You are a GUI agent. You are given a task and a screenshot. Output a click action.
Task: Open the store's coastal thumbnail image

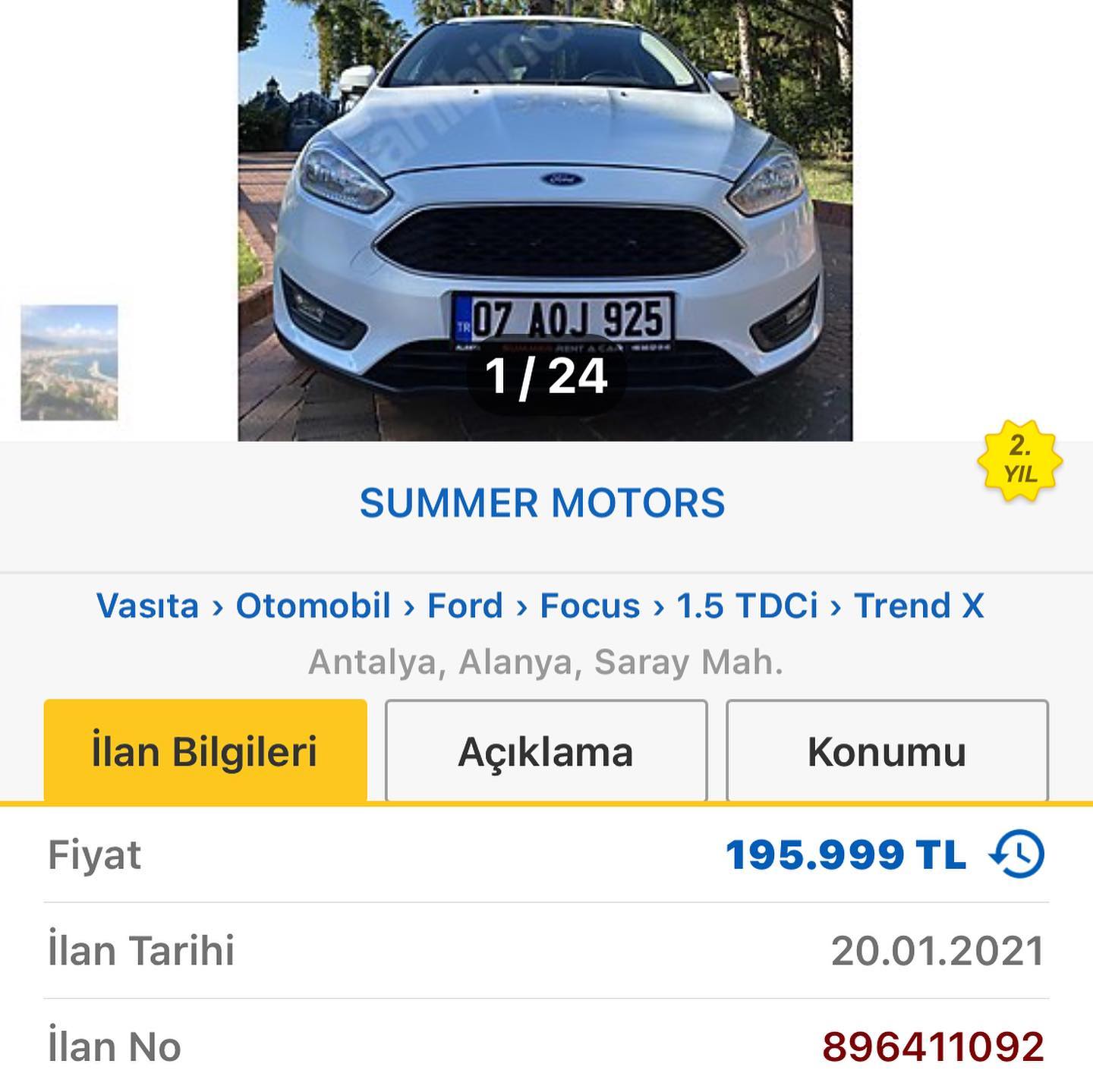click(69, 363)
